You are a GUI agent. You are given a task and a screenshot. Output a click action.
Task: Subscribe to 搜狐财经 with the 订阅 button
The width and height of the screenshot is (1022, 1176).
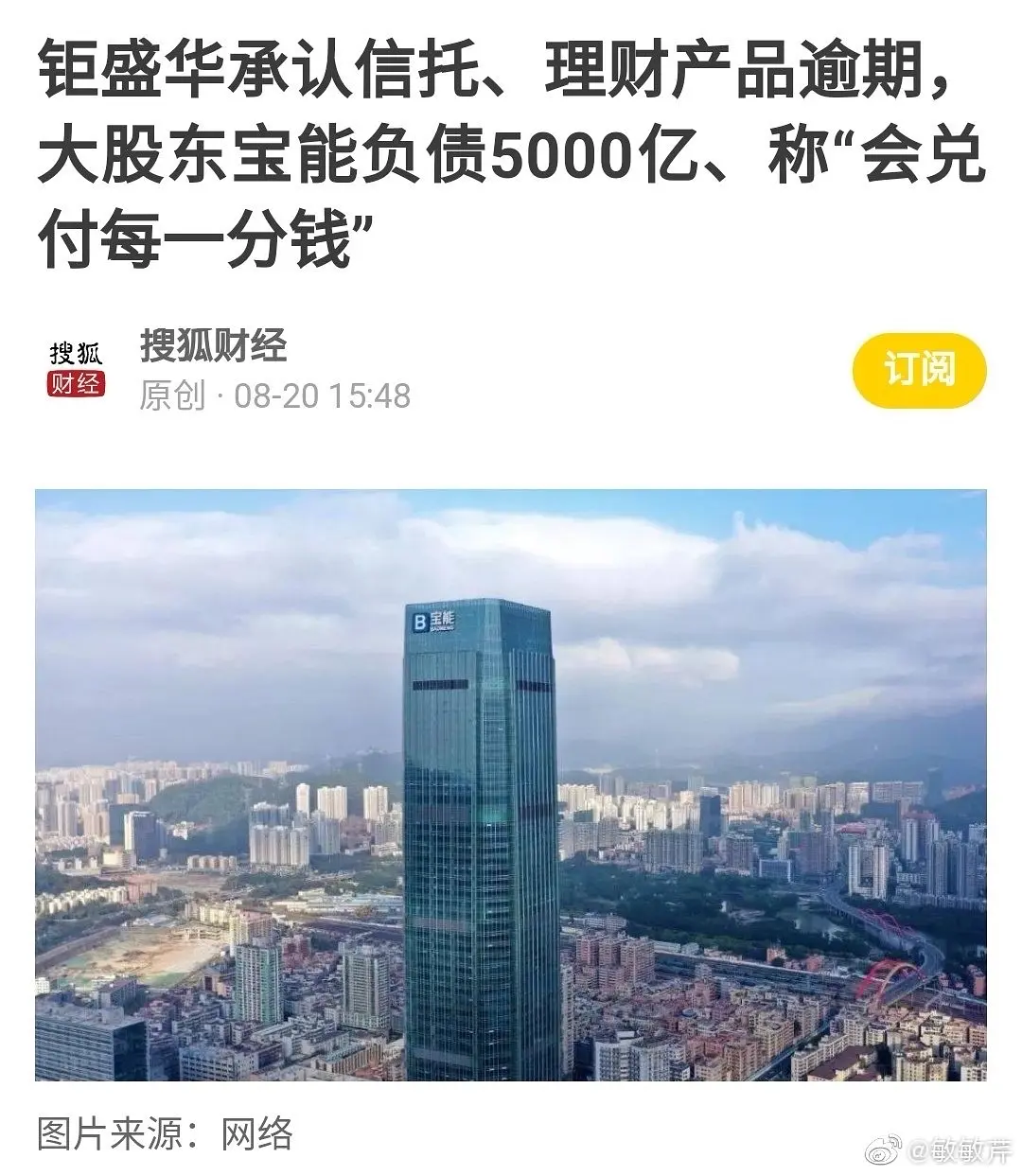(918, 370)
